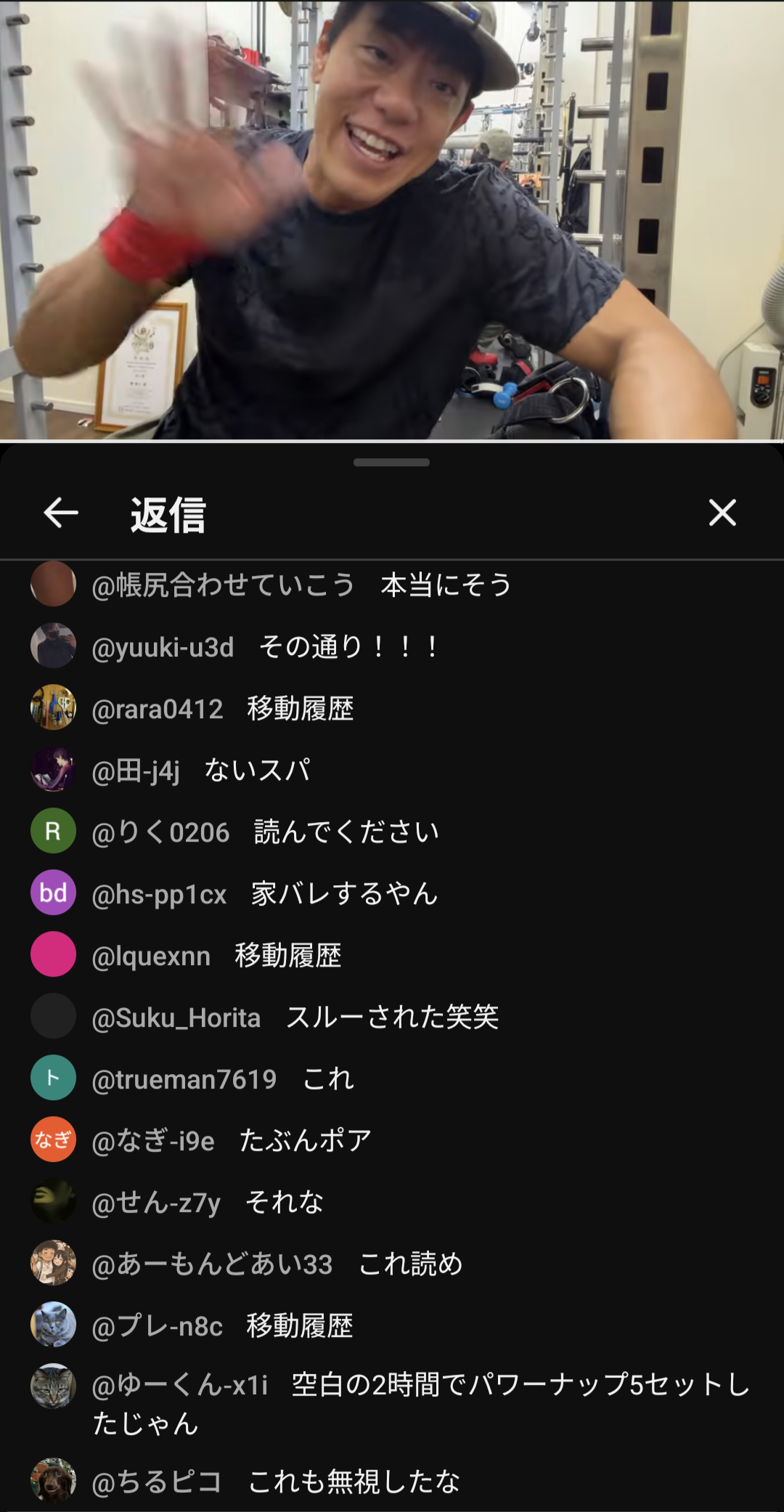
Task: Select the @rara0412 移動履歴 message
Action: 392,708
